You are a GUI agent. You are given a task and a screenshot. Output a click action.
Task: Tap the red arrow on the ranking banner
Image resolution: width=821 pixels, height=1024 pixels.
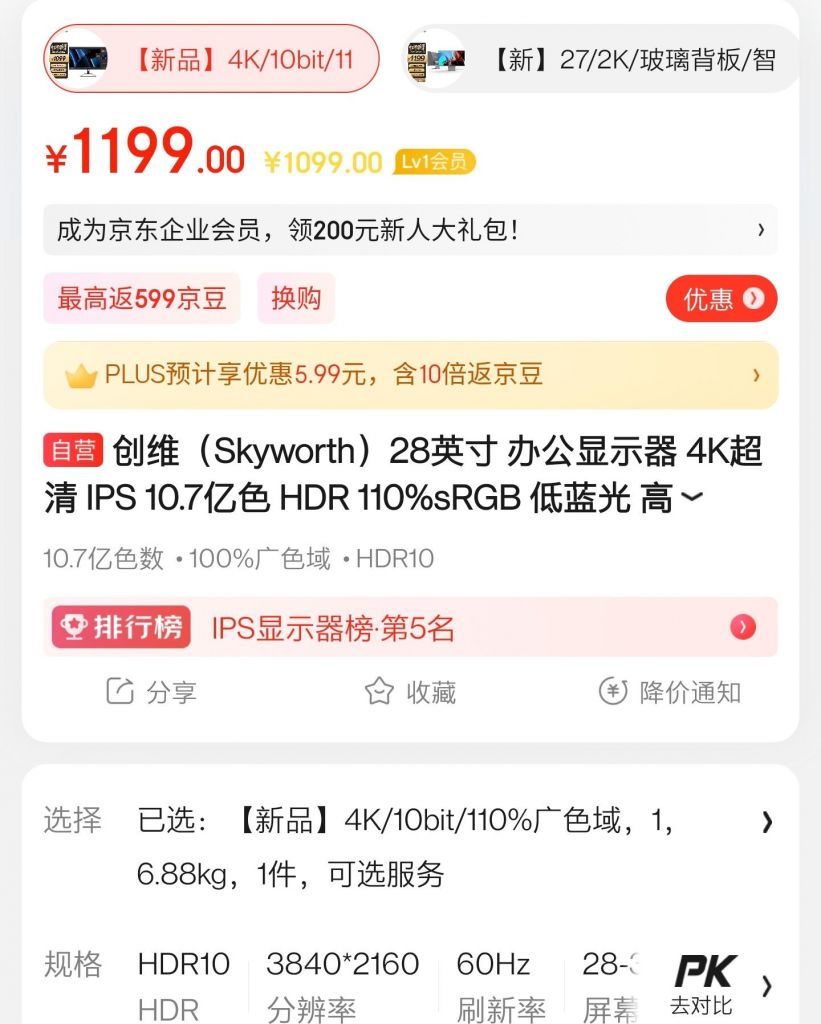tap(742, 627)
